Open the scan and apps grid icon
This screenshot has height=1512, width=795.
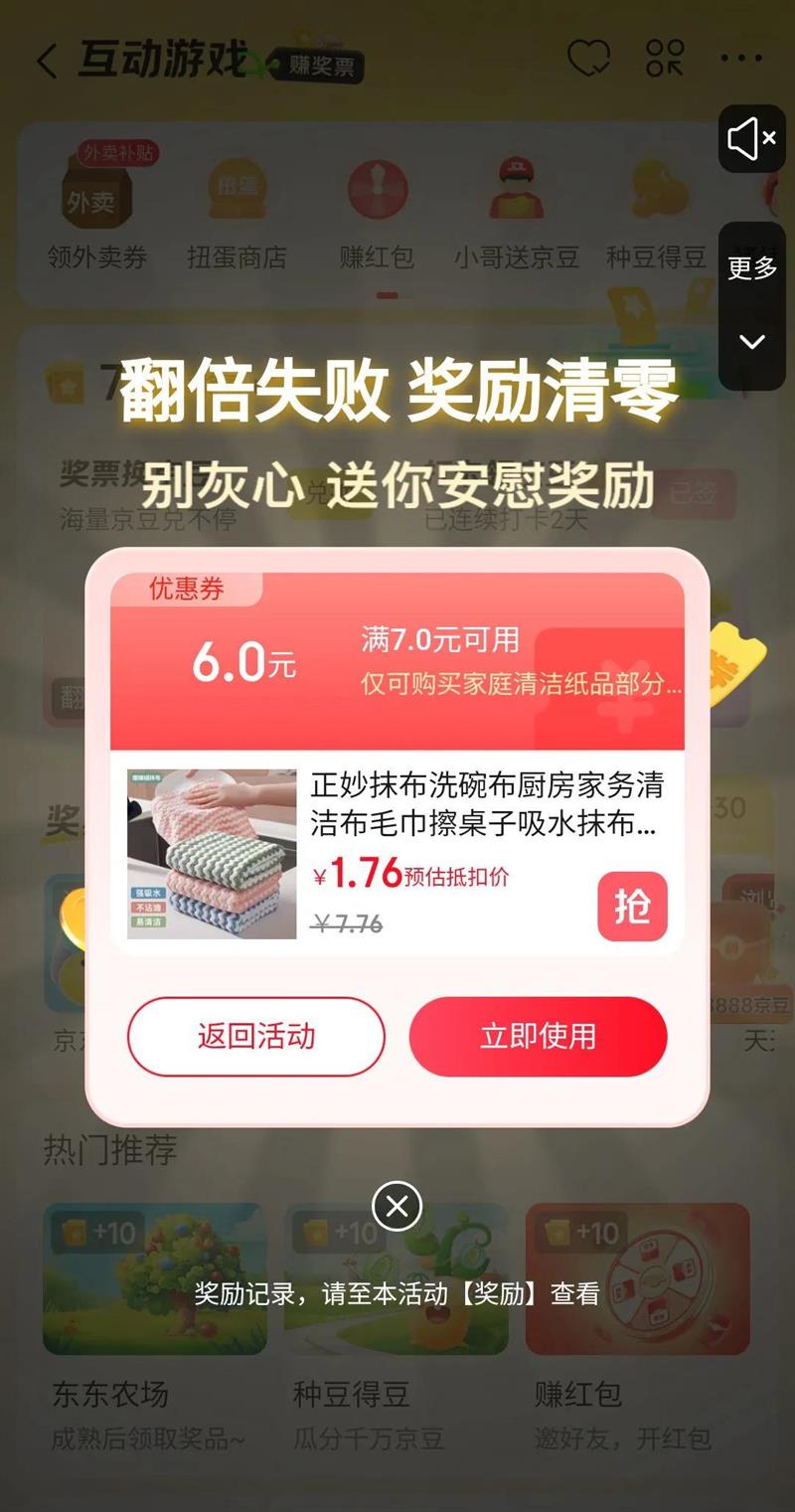665,59
